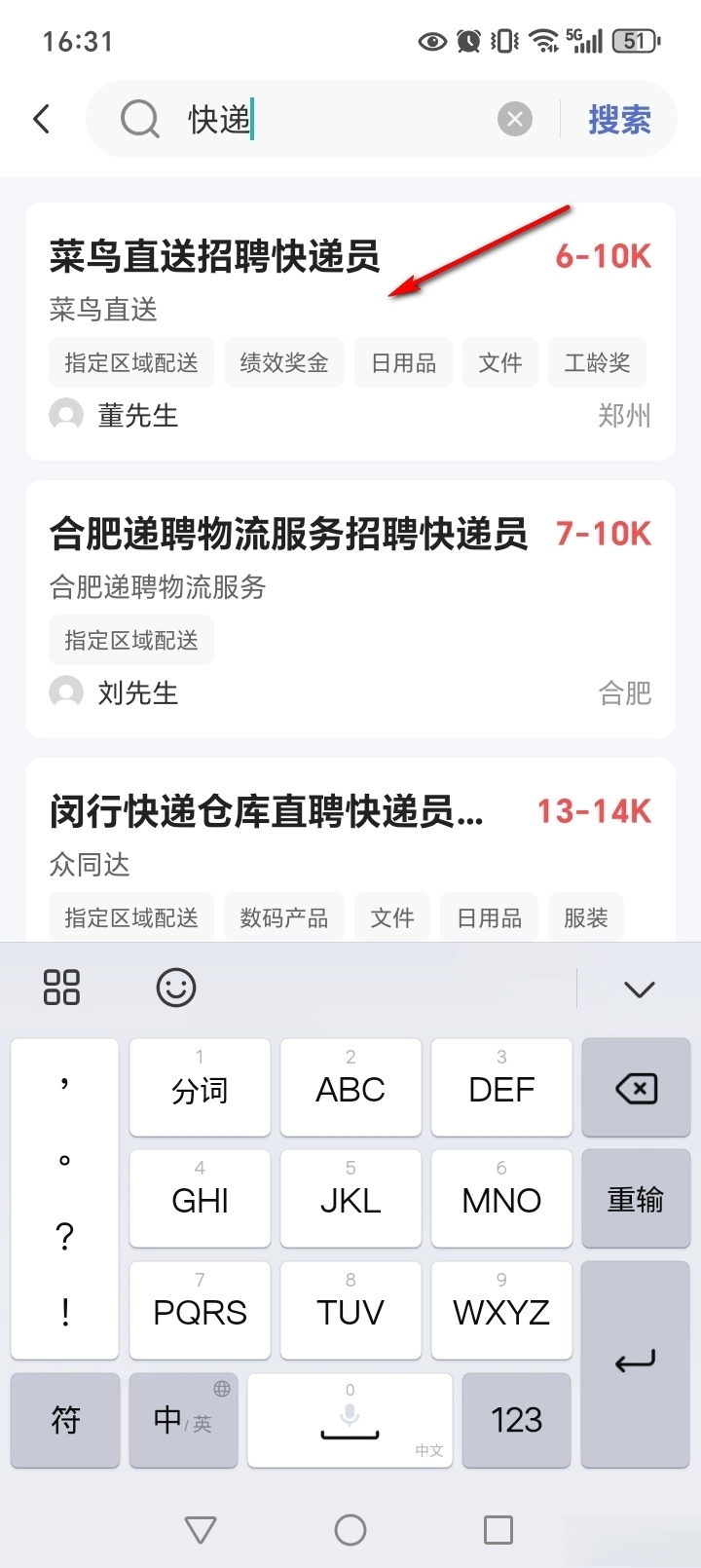The width and height of the screenshot is (701, 1568).
Task: Tap the keyboard enter key
Action: (x=636, y=1363)
